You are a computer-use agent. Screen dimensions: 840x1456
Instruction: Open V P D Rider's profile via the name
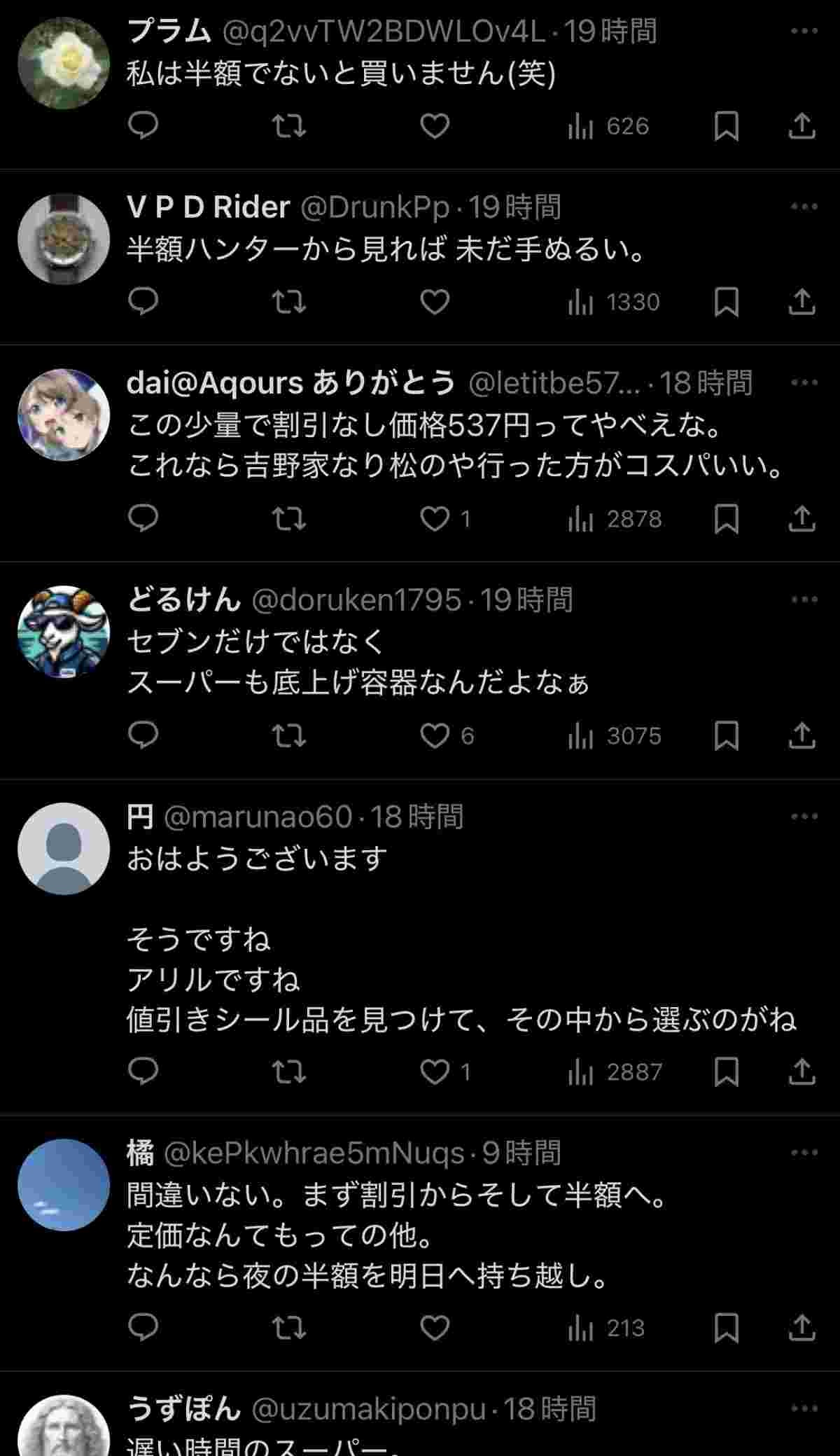pos(208,207)
